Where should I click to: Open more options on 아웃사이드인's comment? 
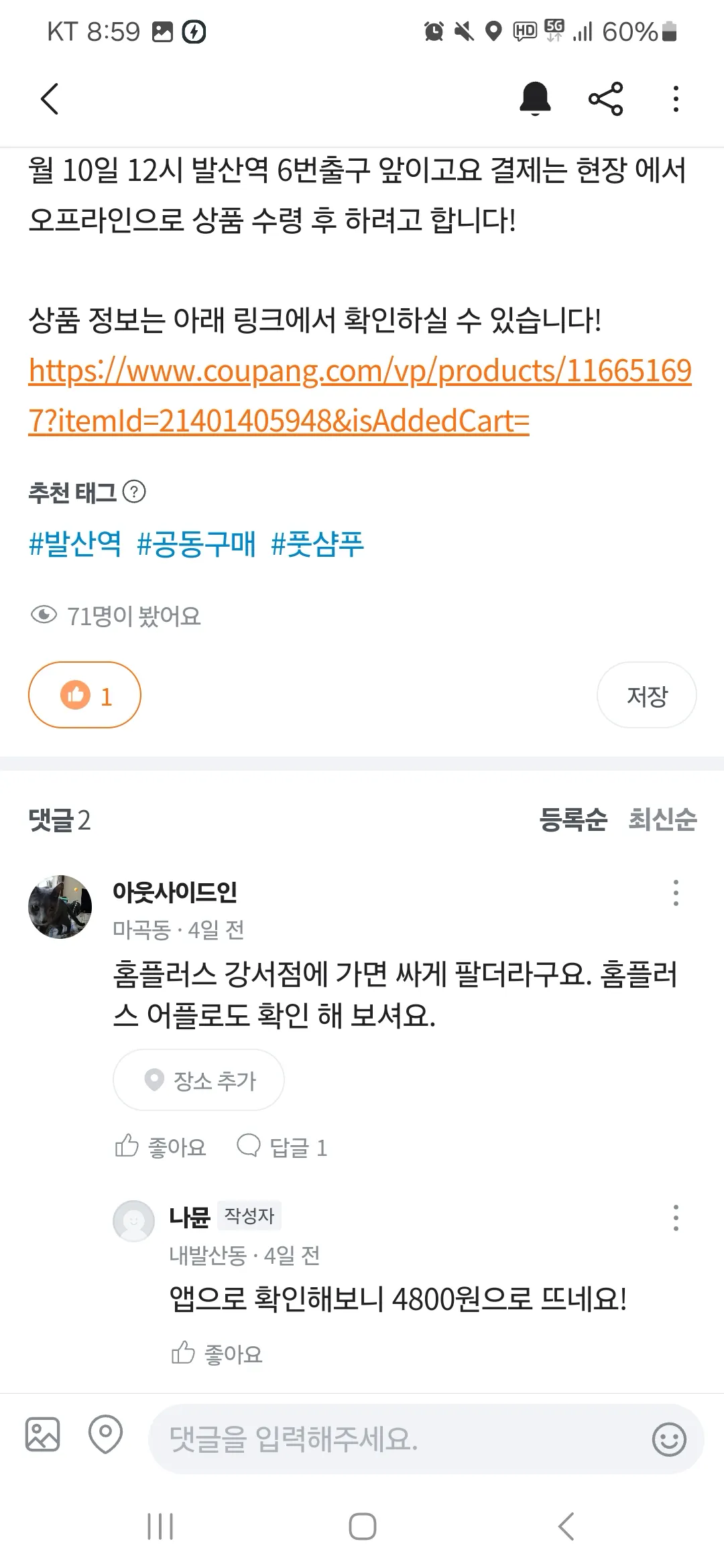pos(676,893)
